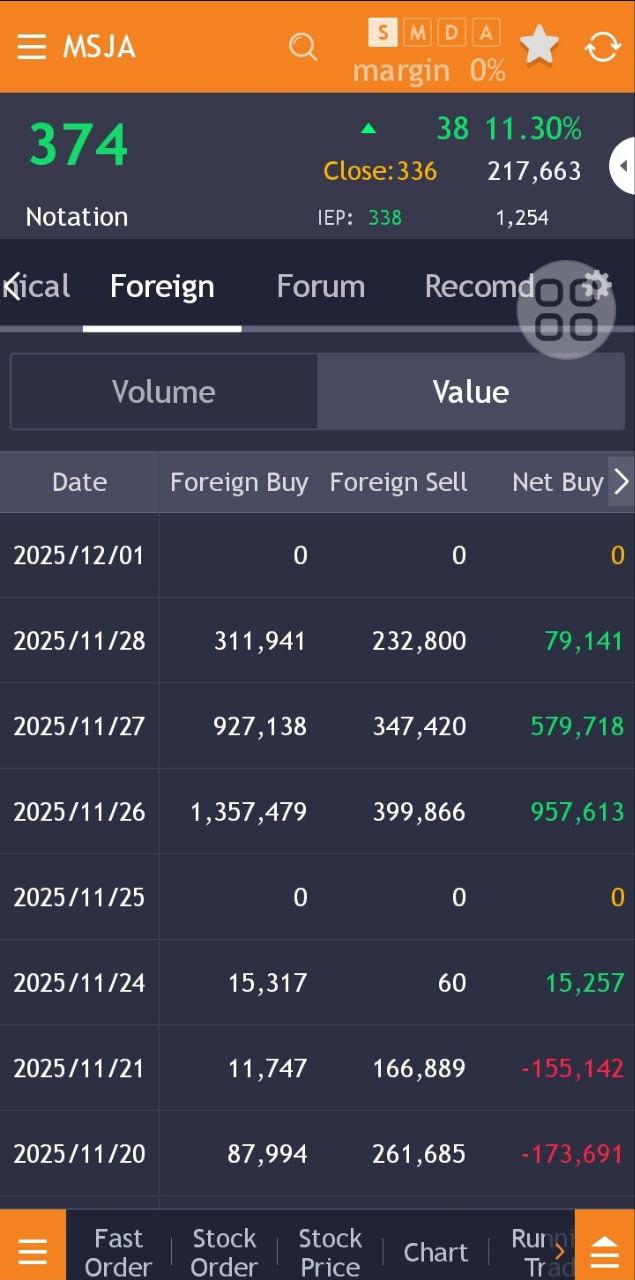Open the hamburger menu beside MSJA

32,47
